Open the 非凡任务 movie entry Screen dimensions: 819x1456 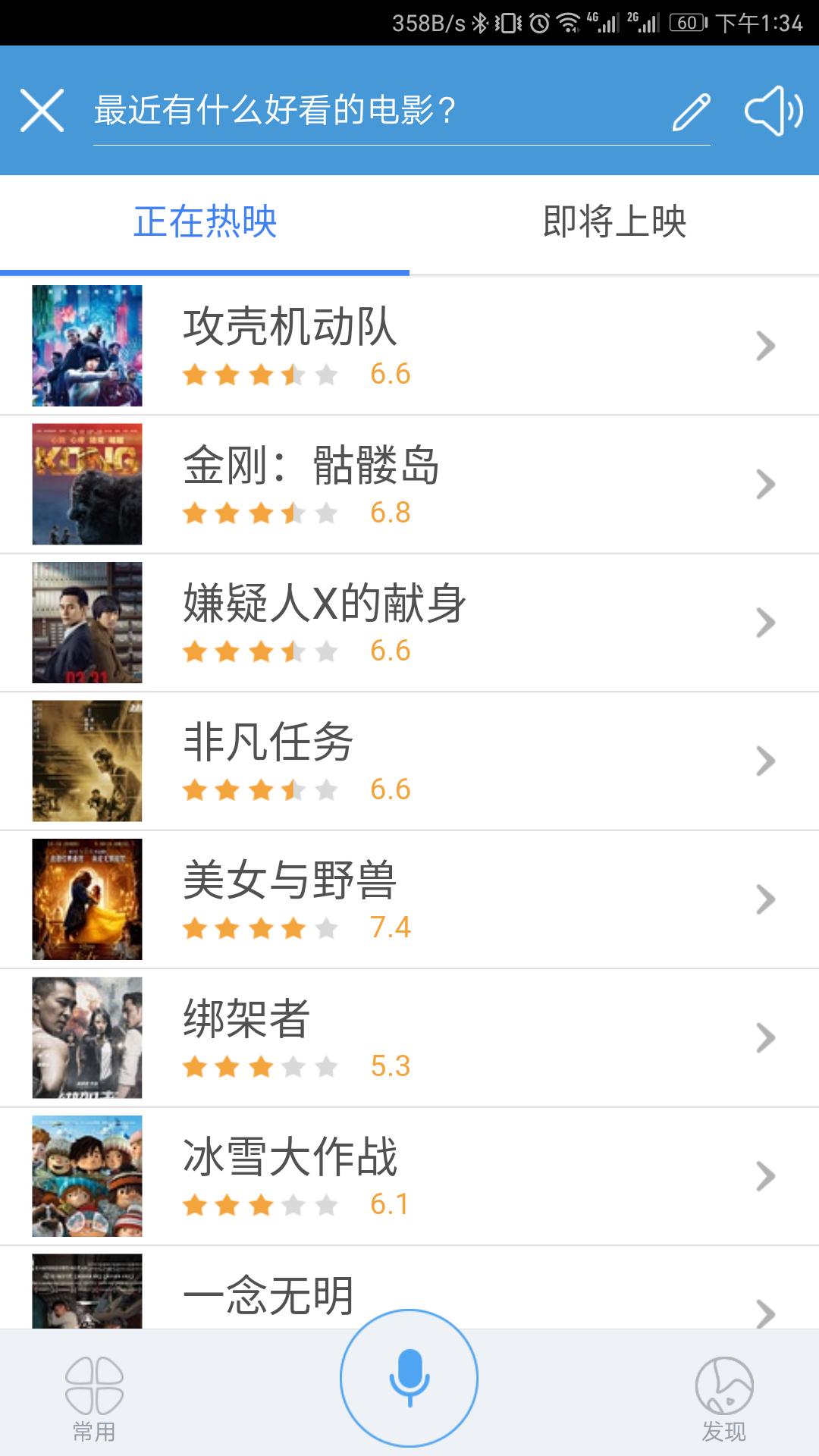pos(409,761)
